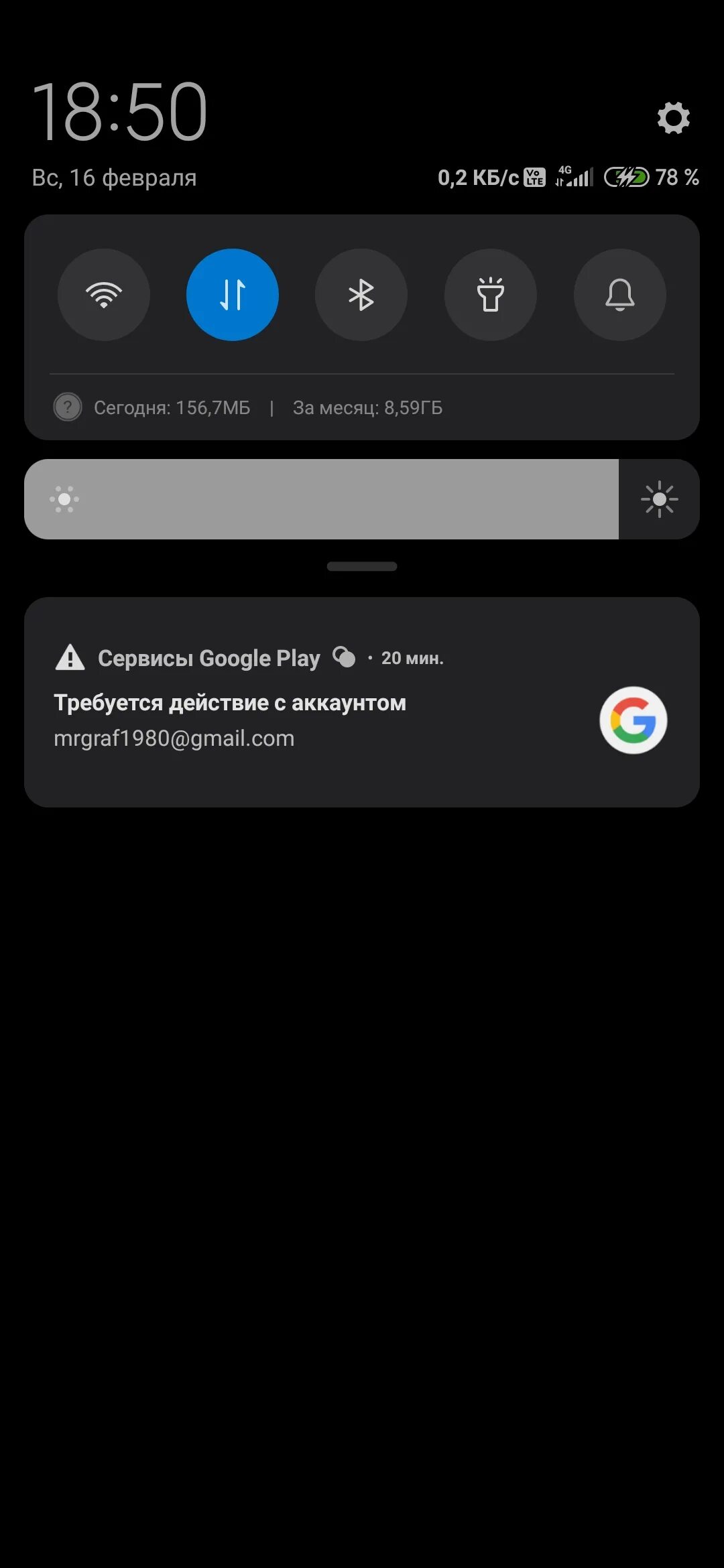Viewport: 724px width, 1568px height.
Task: Toggle the sound bell mode
Action: point(620,295)
